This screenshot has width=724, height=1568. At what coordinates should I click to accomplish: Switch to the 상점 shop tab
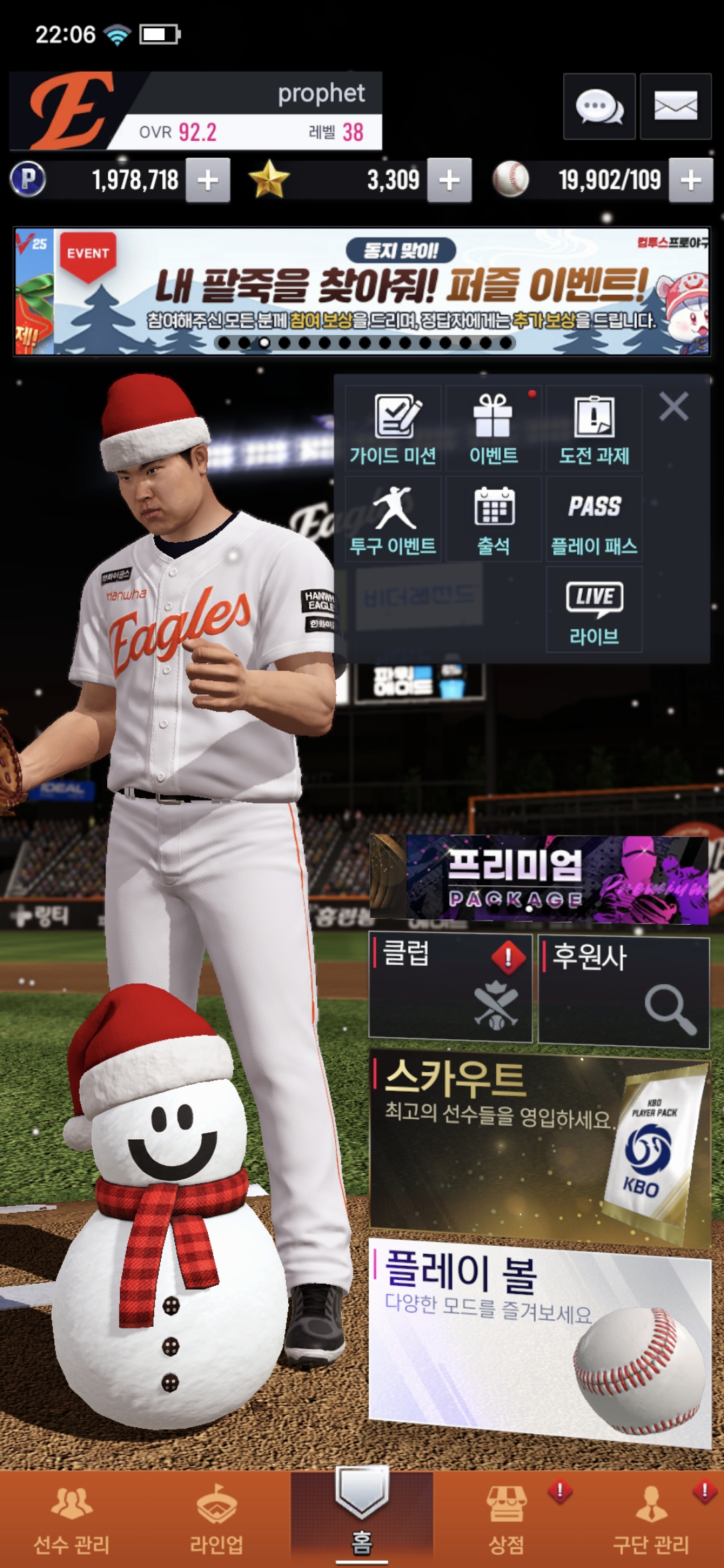[x=506, y=1518]
